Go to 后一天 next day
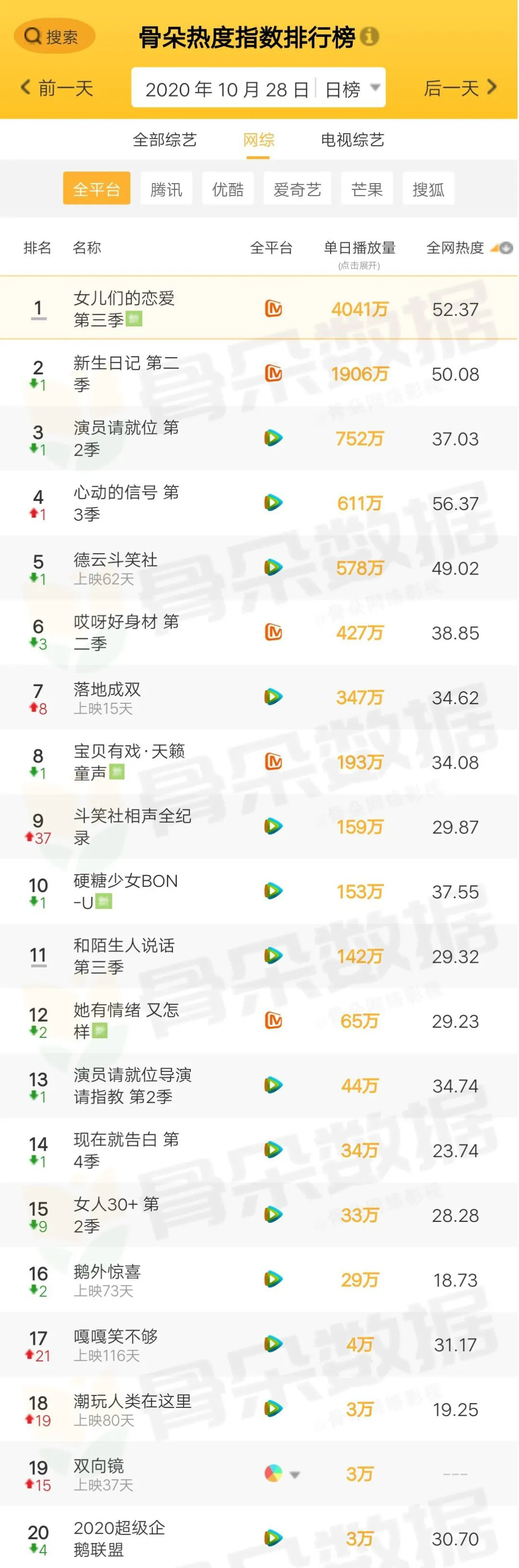519x1568 pixels. [460, 88]
